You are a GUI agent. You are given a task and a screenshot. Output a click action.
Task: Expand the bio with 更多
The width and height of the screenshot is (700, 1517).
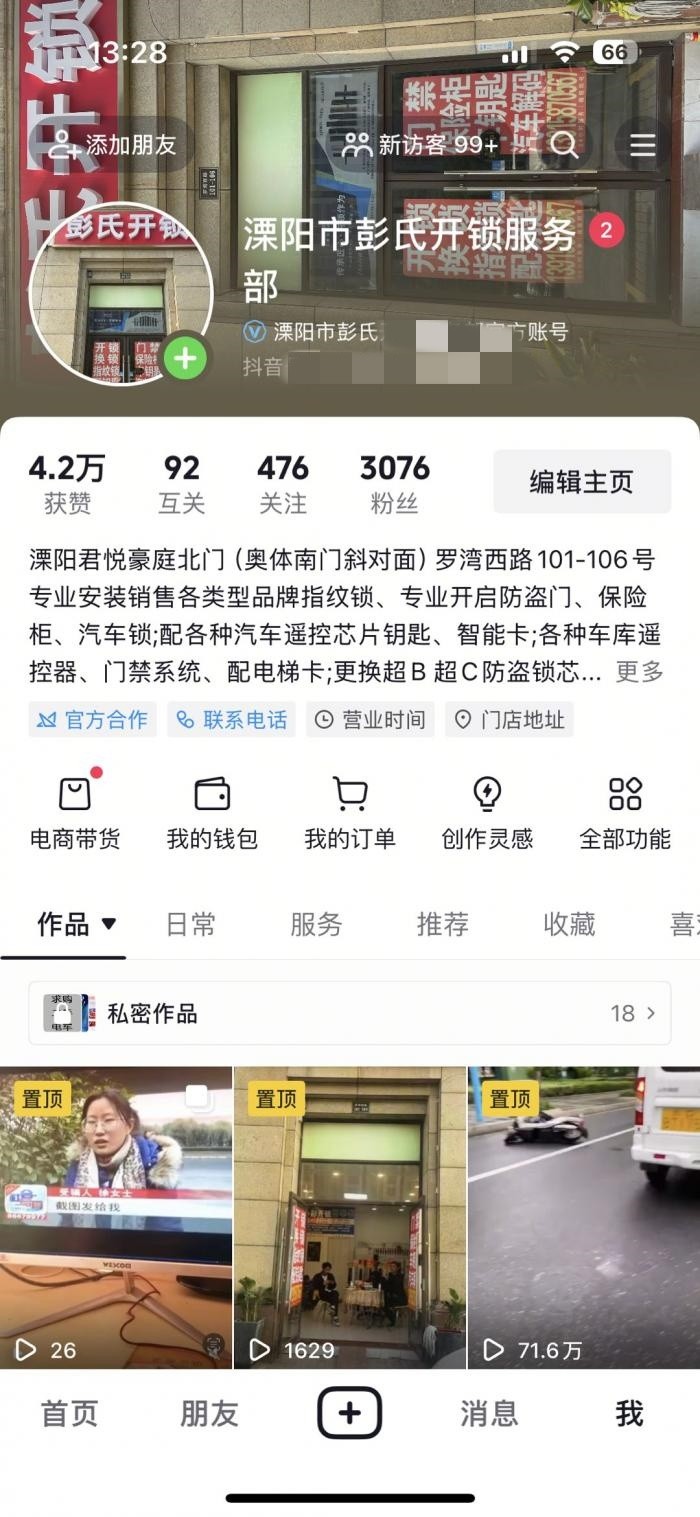point(639,672)
